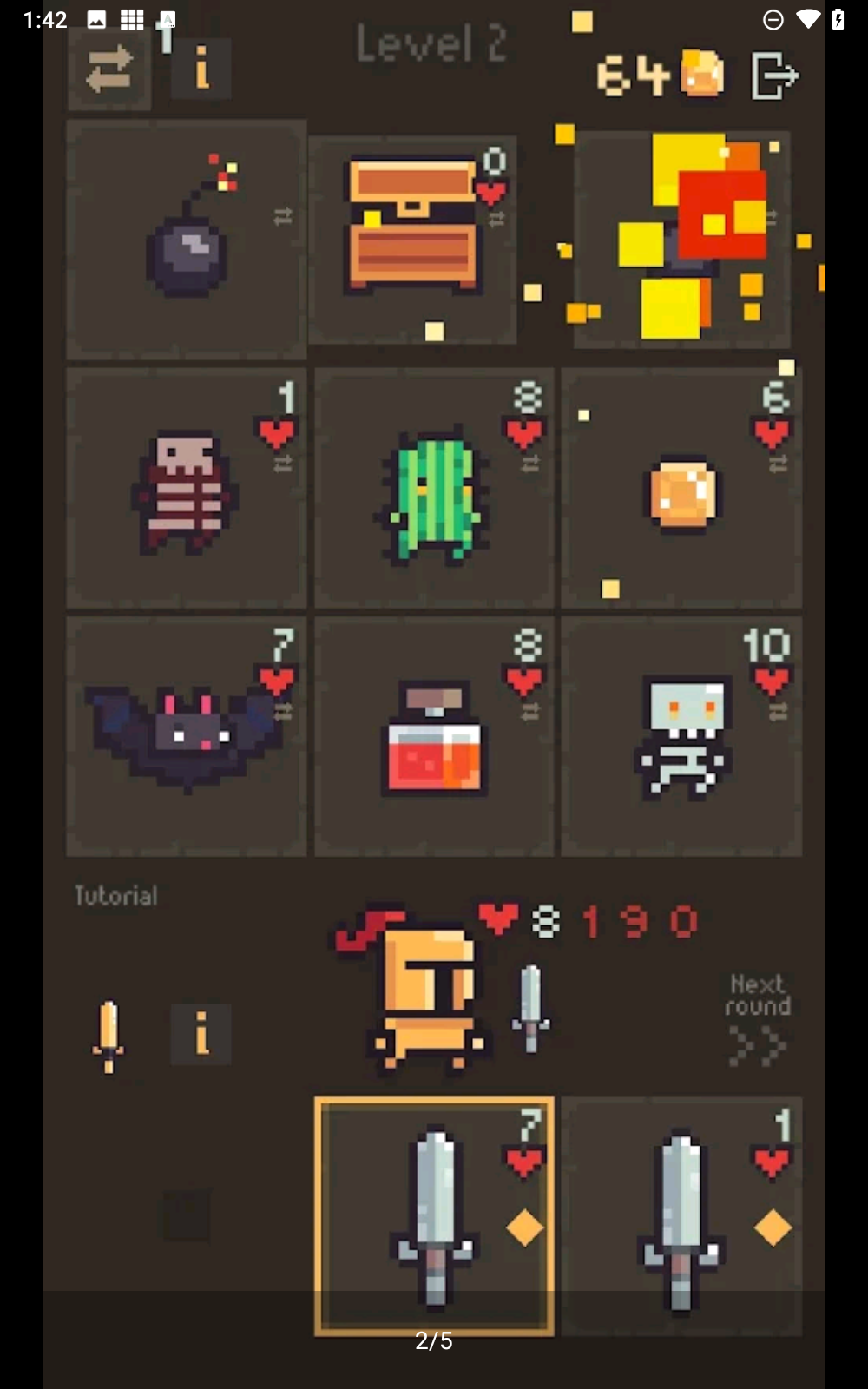Image resolution: width=868 pixels, height=1389 pixels.
Task: Collect the gold coin card worth 6
Action: click(681, 488)
